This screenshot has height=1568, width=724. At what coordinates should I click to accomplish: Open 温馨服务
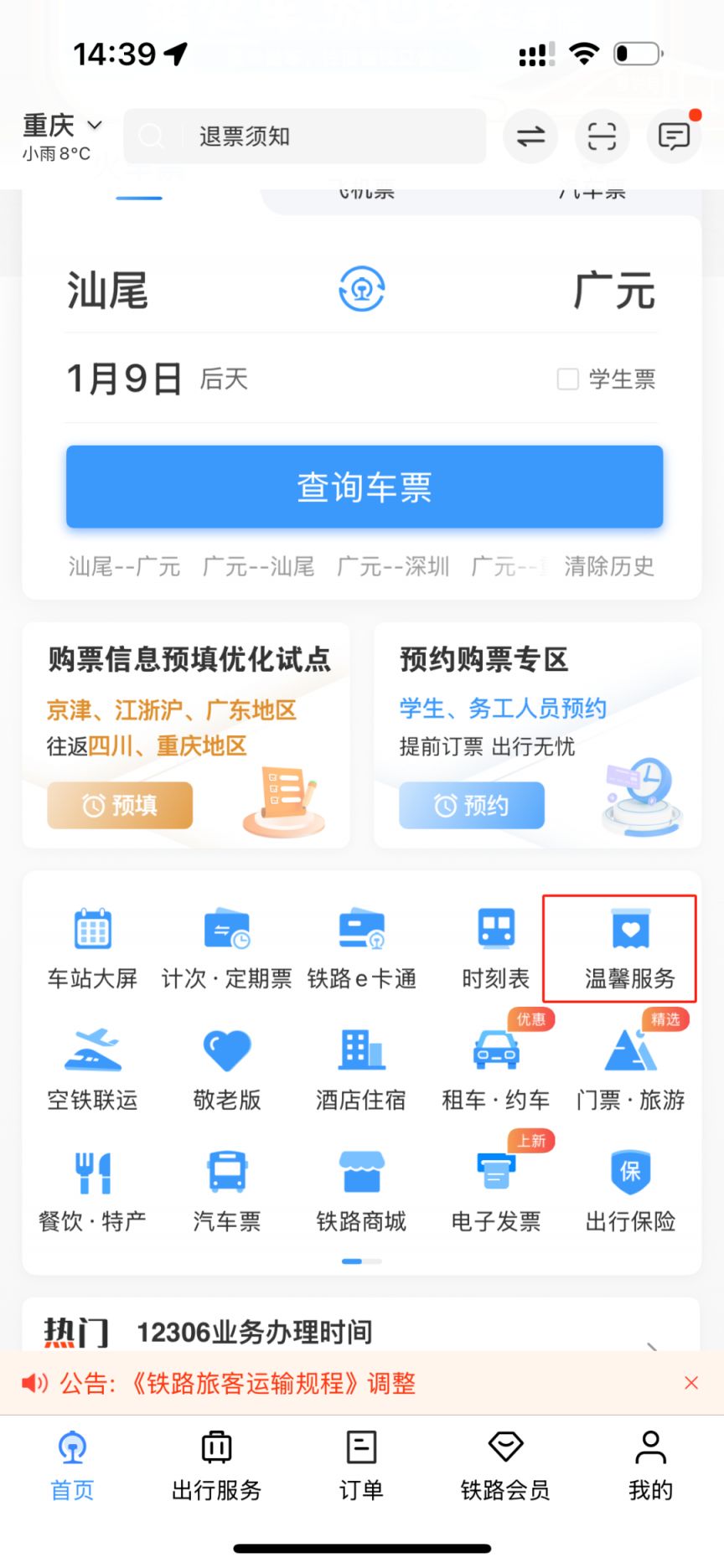629,947
